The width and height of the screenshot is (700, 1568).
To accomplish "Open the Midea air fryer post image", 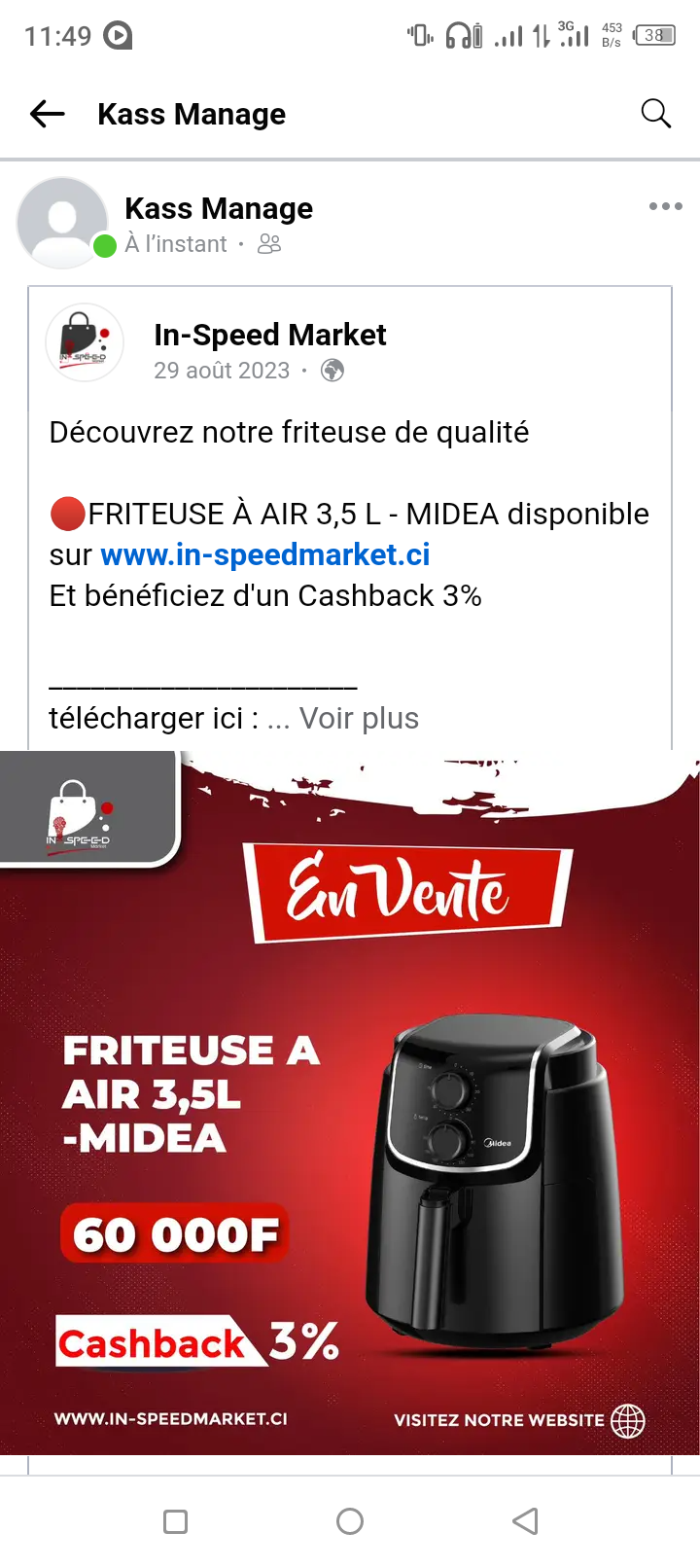I will coord(350,1099).
